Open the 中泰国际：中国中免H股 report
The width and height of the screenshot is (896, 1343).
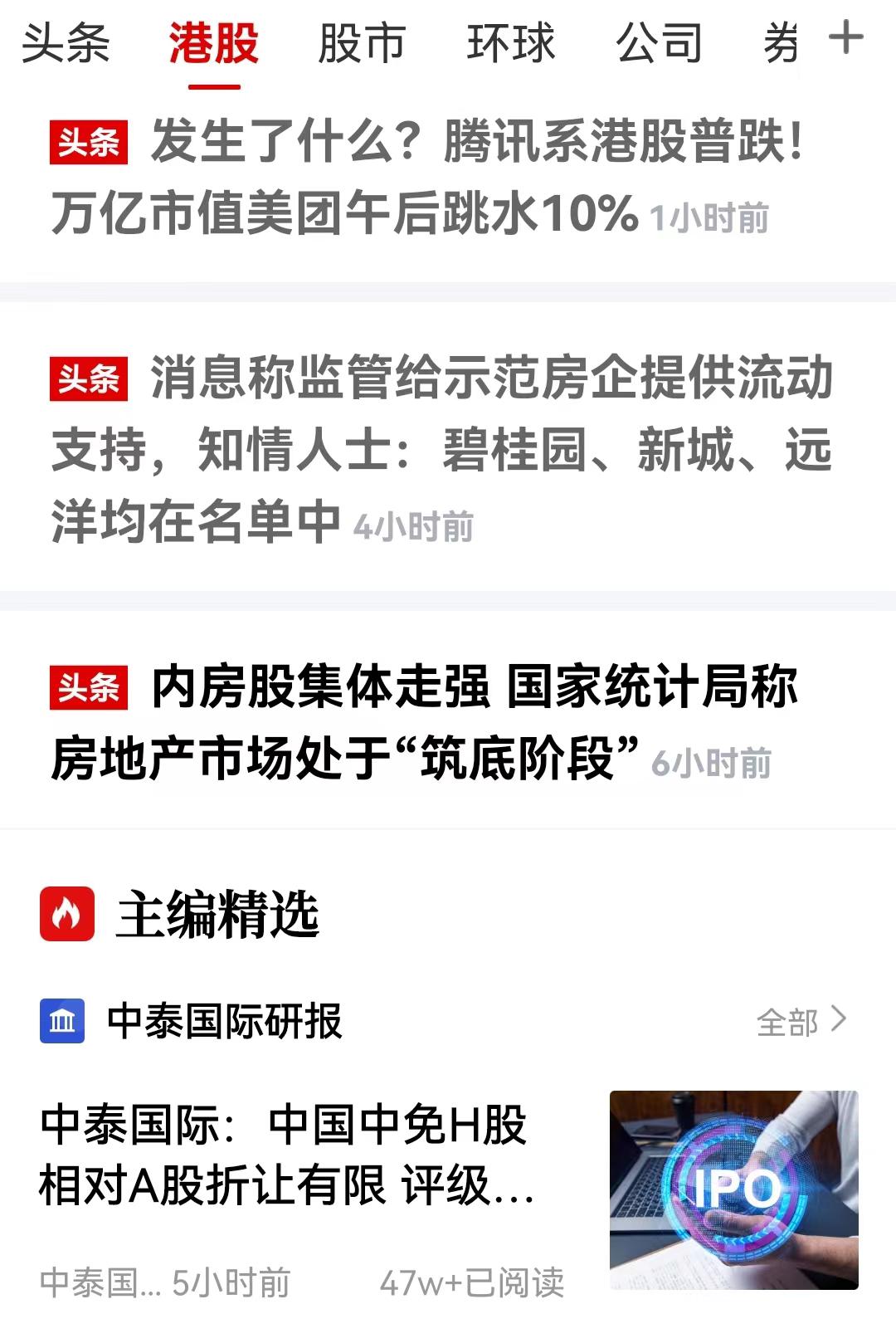click(287, 1155)
